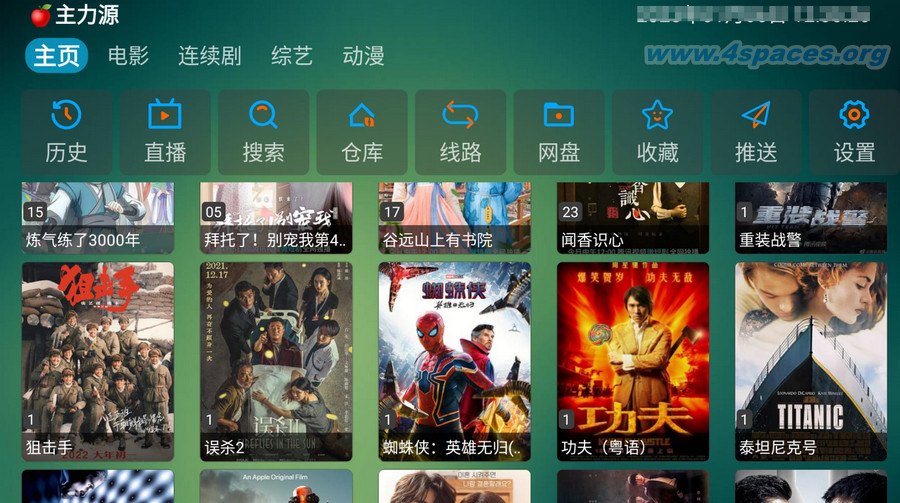Open 泰坦尼克号 movie card

pyautogui.click(x=811, y=360)
